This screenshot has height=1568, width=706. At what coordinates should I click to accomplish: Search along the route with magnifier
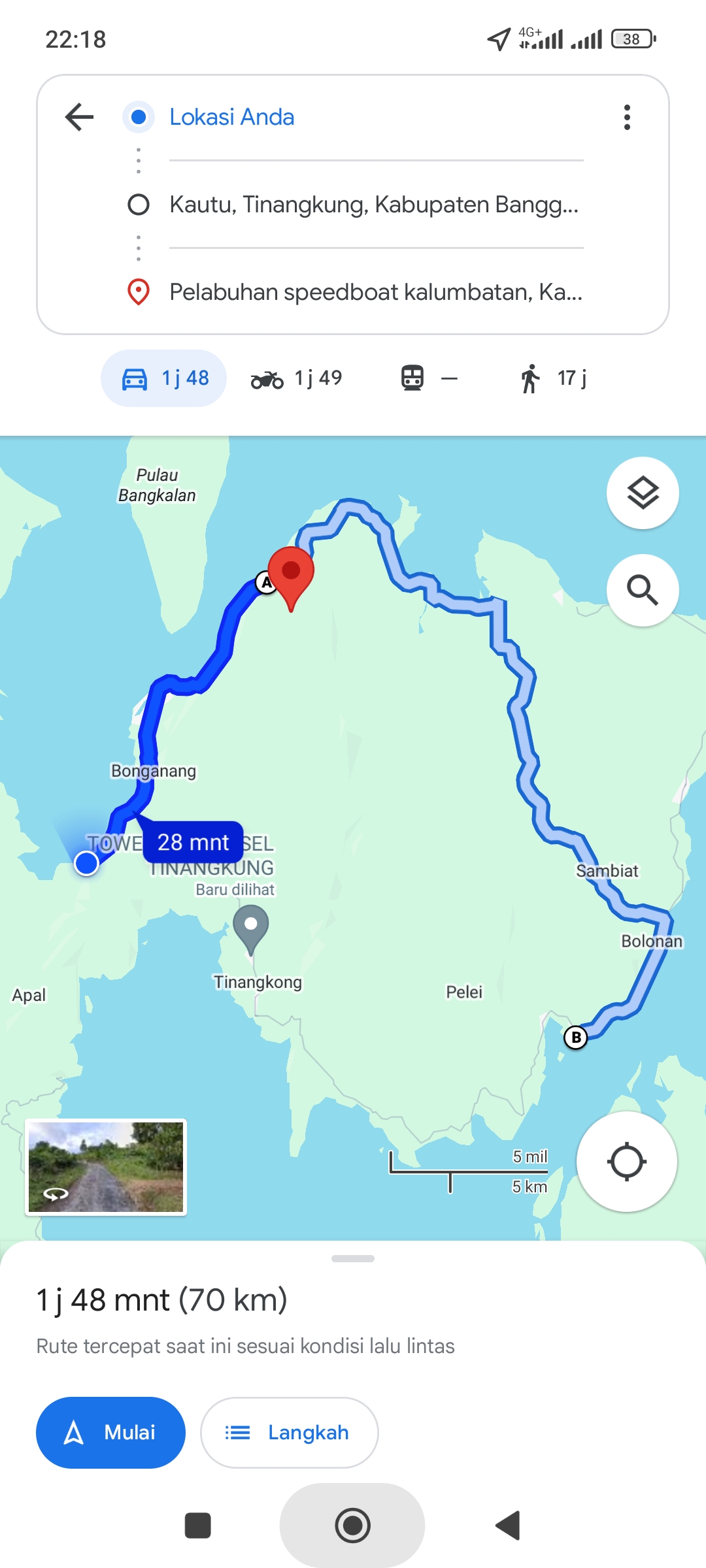point(643,591)
